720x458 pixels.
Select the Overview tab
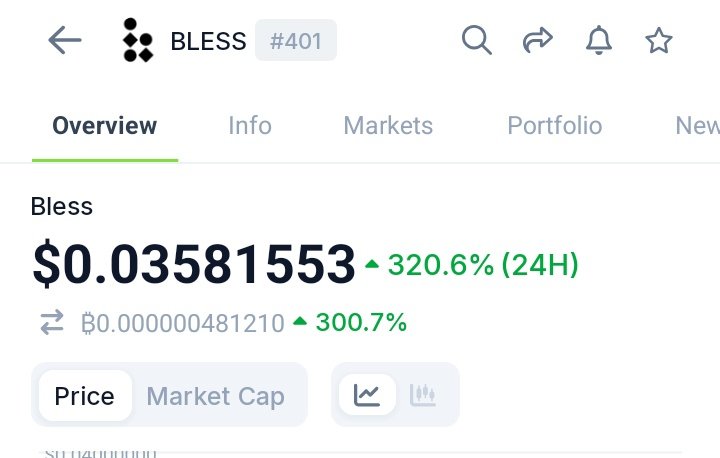click(105, 126)
